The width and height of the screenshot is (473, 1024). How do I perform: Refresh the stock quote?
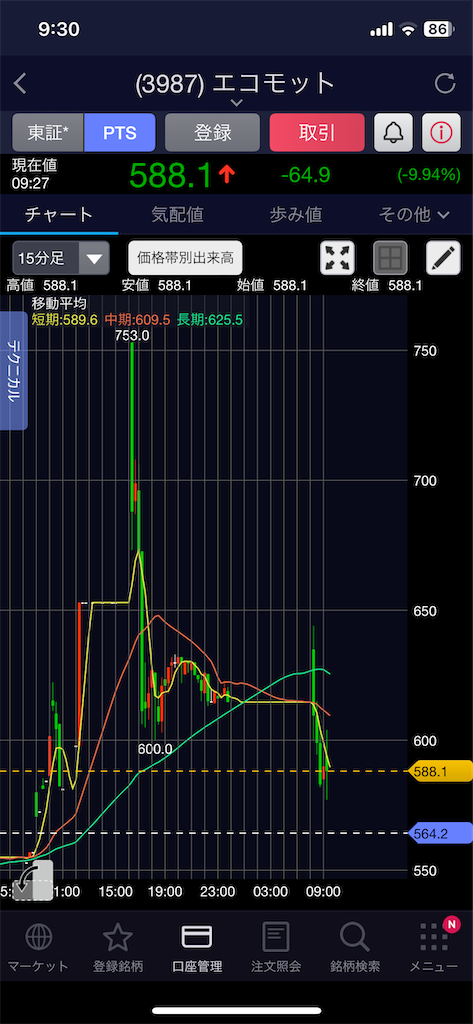445,84
